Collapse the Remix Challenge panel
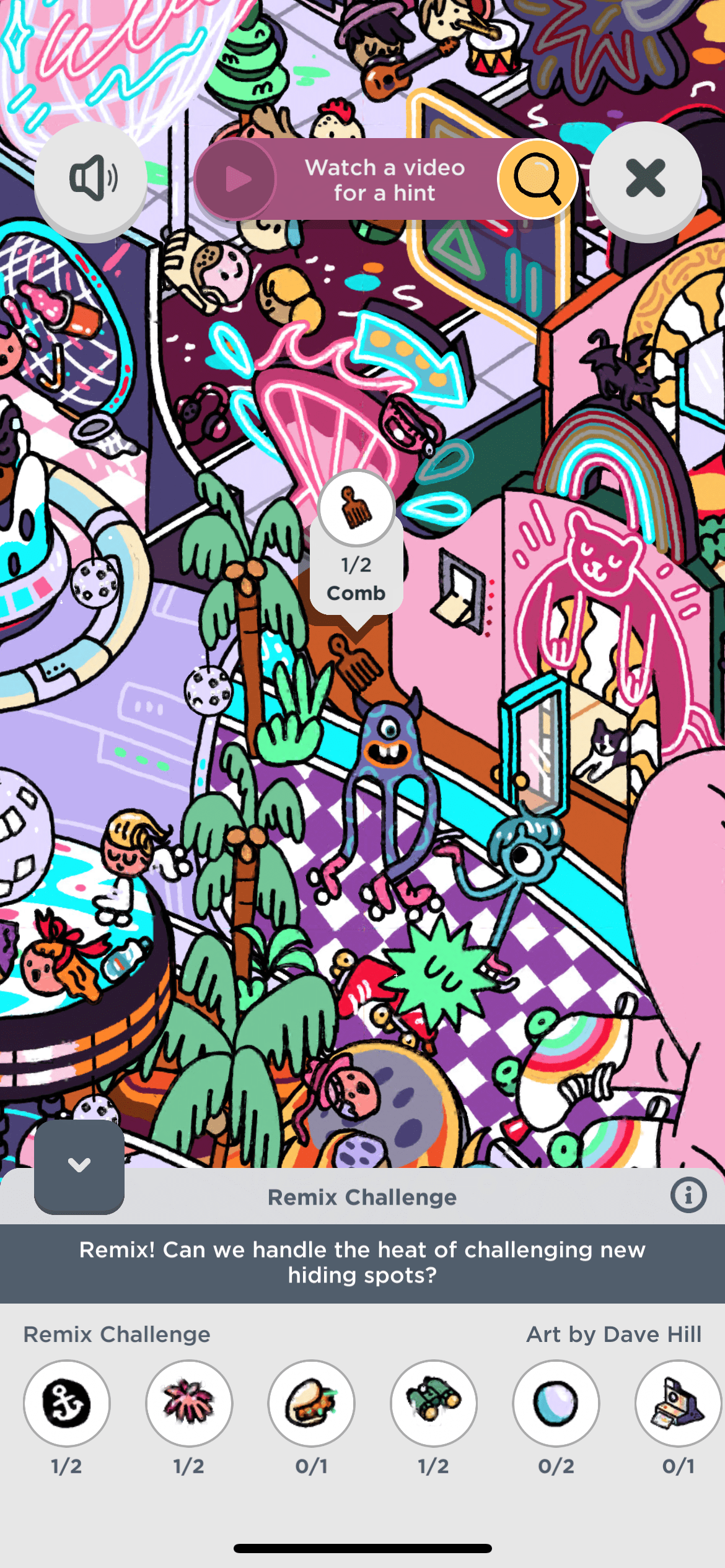 tap(79, 1165)
